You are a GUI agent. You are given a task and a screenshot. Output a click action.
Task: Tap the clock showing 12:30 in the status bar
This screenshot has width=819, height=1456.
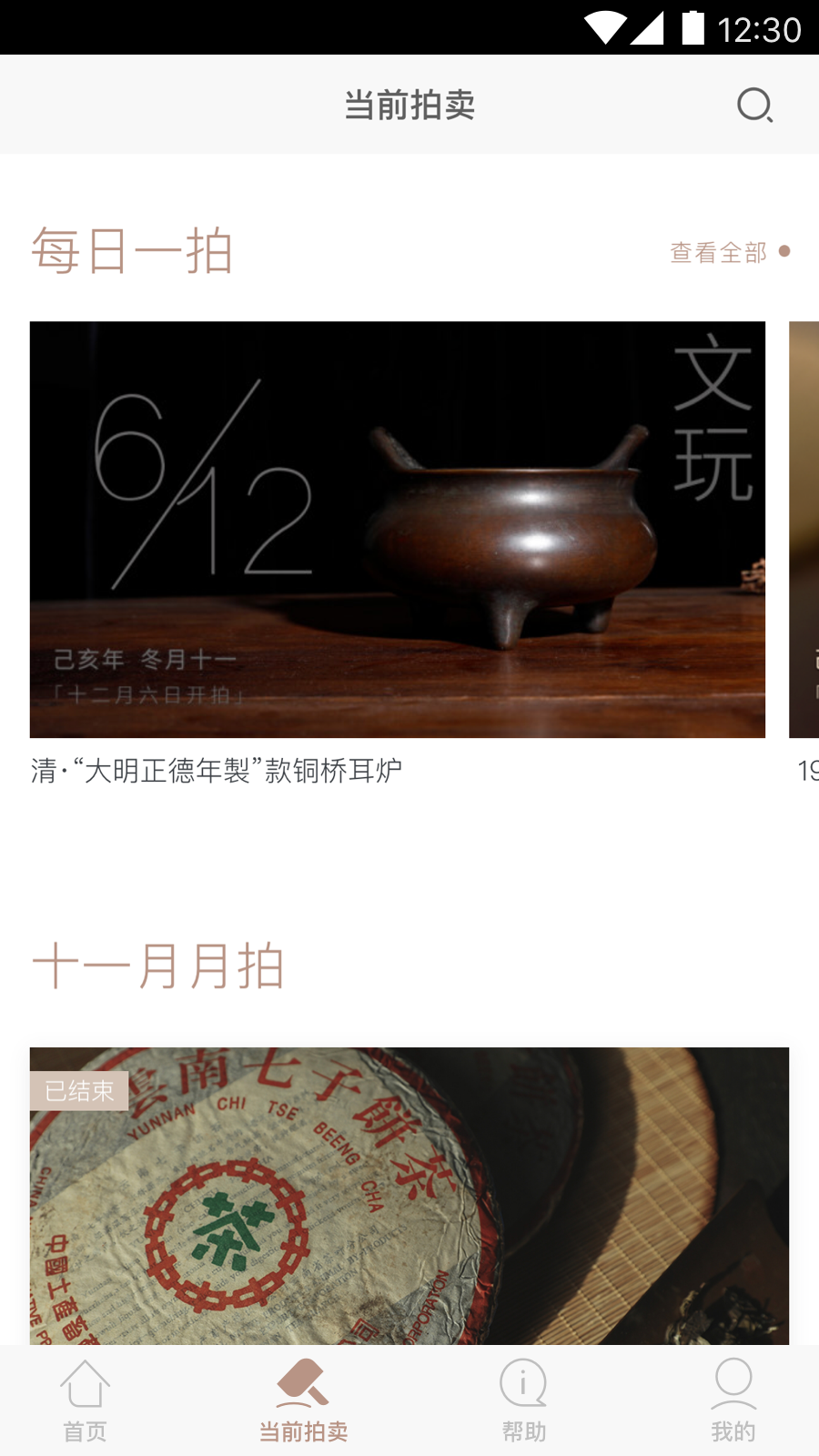[x=762, y=27]
